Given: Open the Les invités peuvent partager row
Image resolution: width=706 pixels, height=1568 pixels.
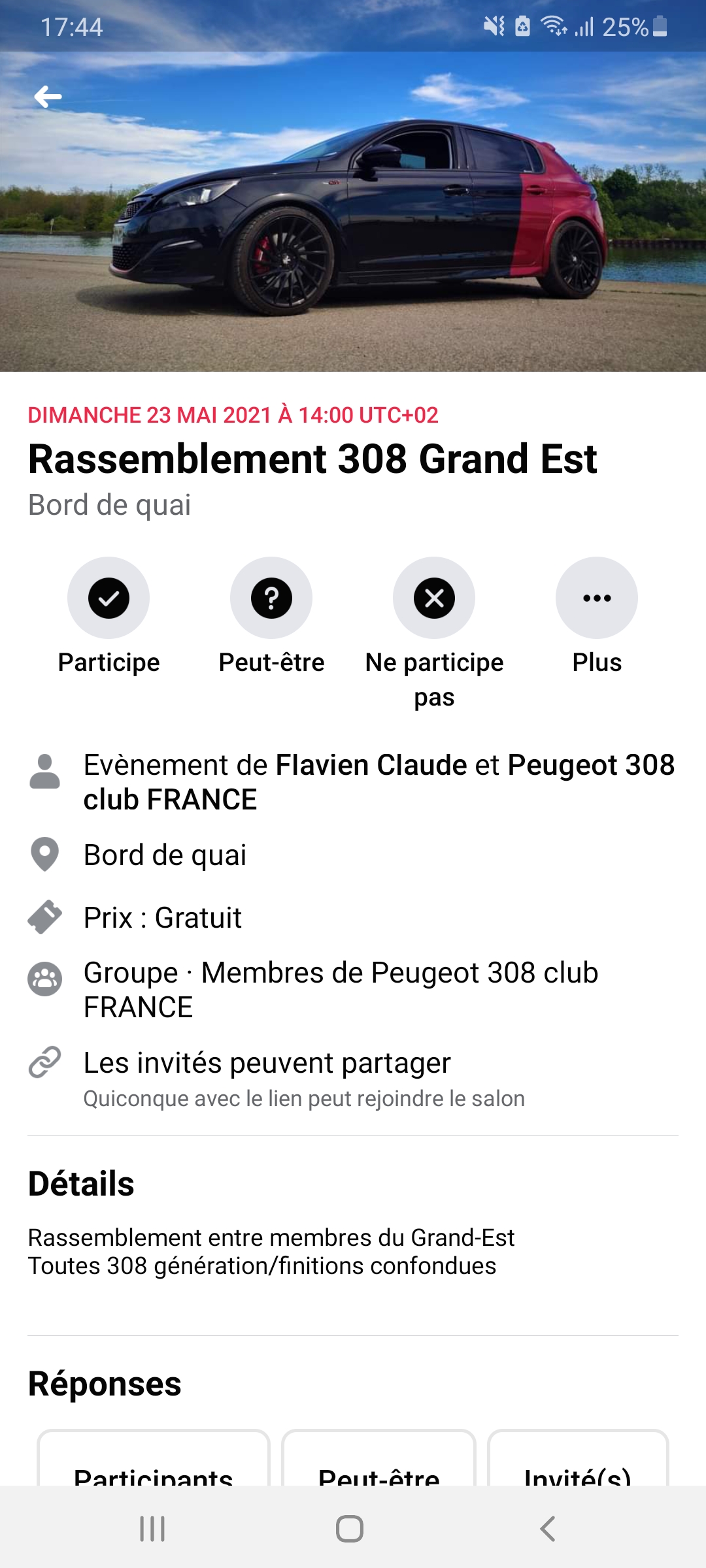Looking at the screenshot, I should click(x=267, y=1063).
